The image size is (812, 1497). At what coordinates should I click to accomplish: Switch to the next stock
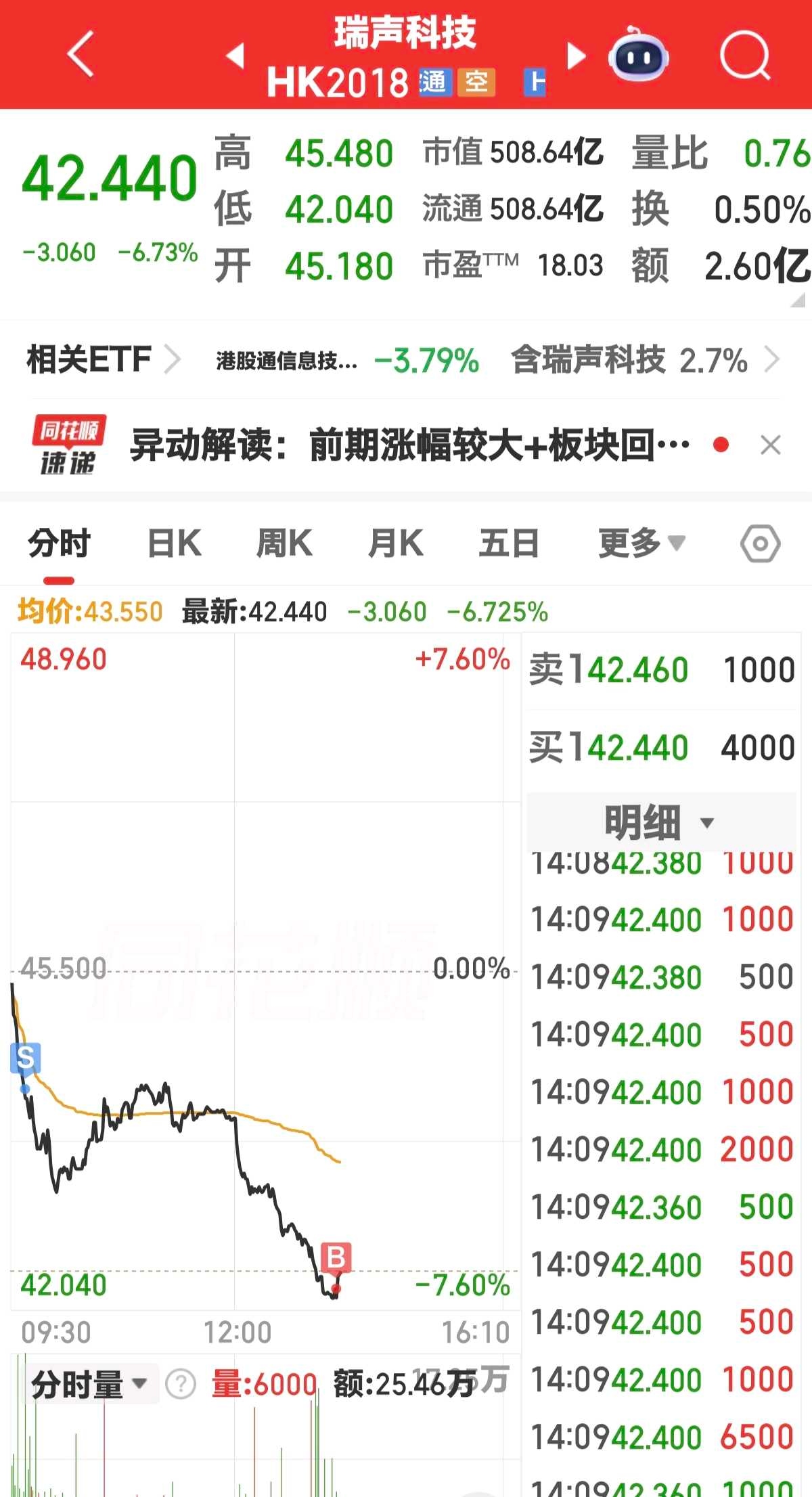[576, 55]
